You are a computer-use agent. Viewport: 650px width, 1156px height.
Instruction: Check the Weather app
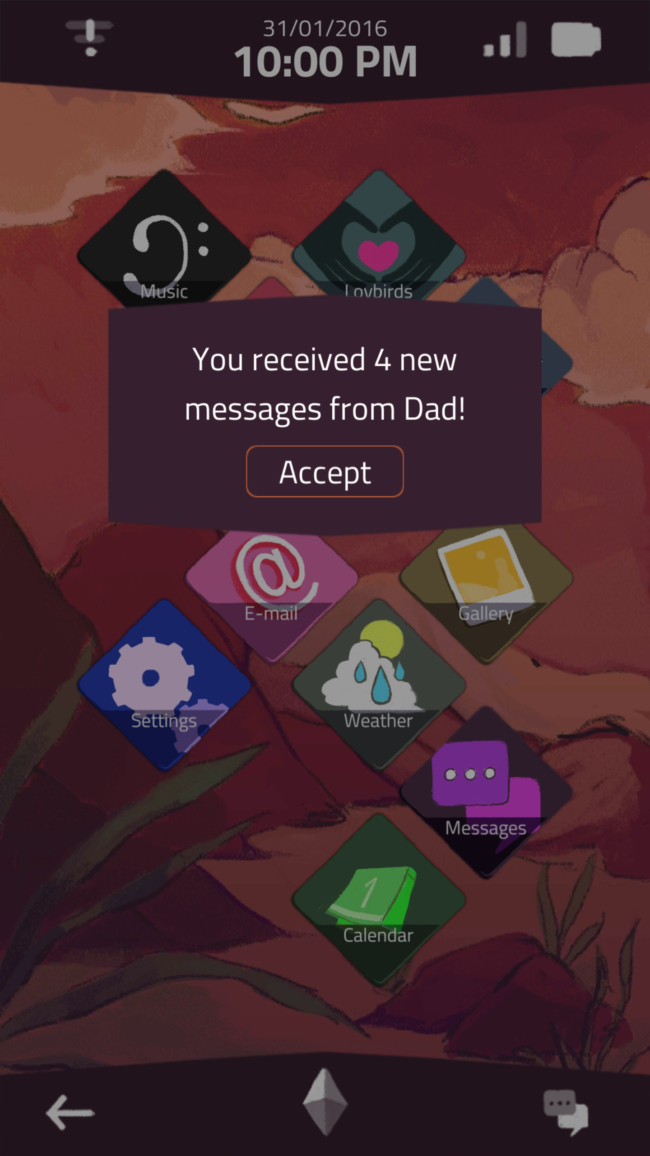coord(378,685)
